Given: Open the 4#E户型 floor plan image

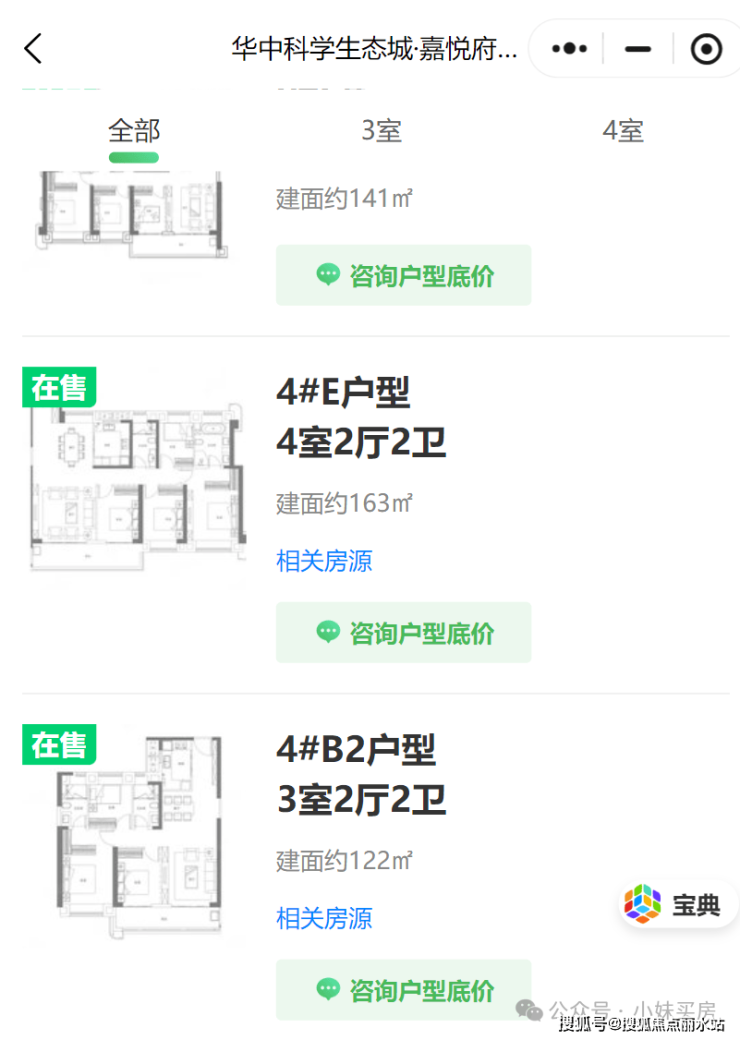Looking at the screenshot, I should point(135,485).
